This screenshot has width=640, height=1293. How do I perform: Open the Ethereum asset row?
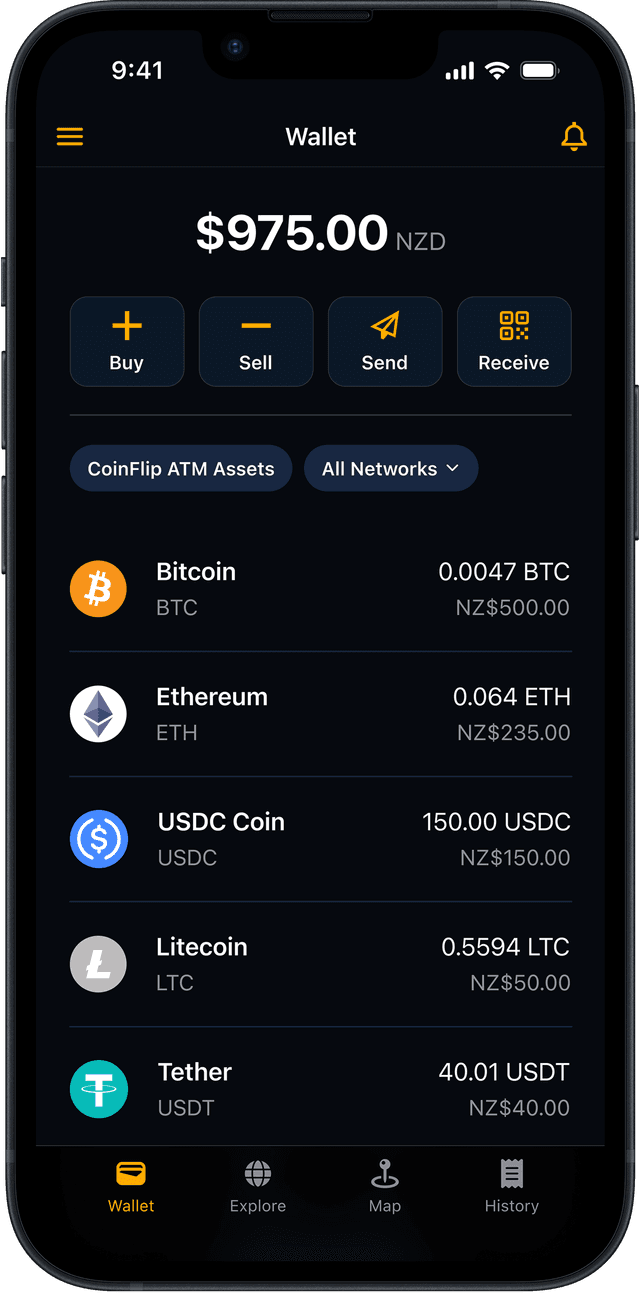click(x=320, y=714)
